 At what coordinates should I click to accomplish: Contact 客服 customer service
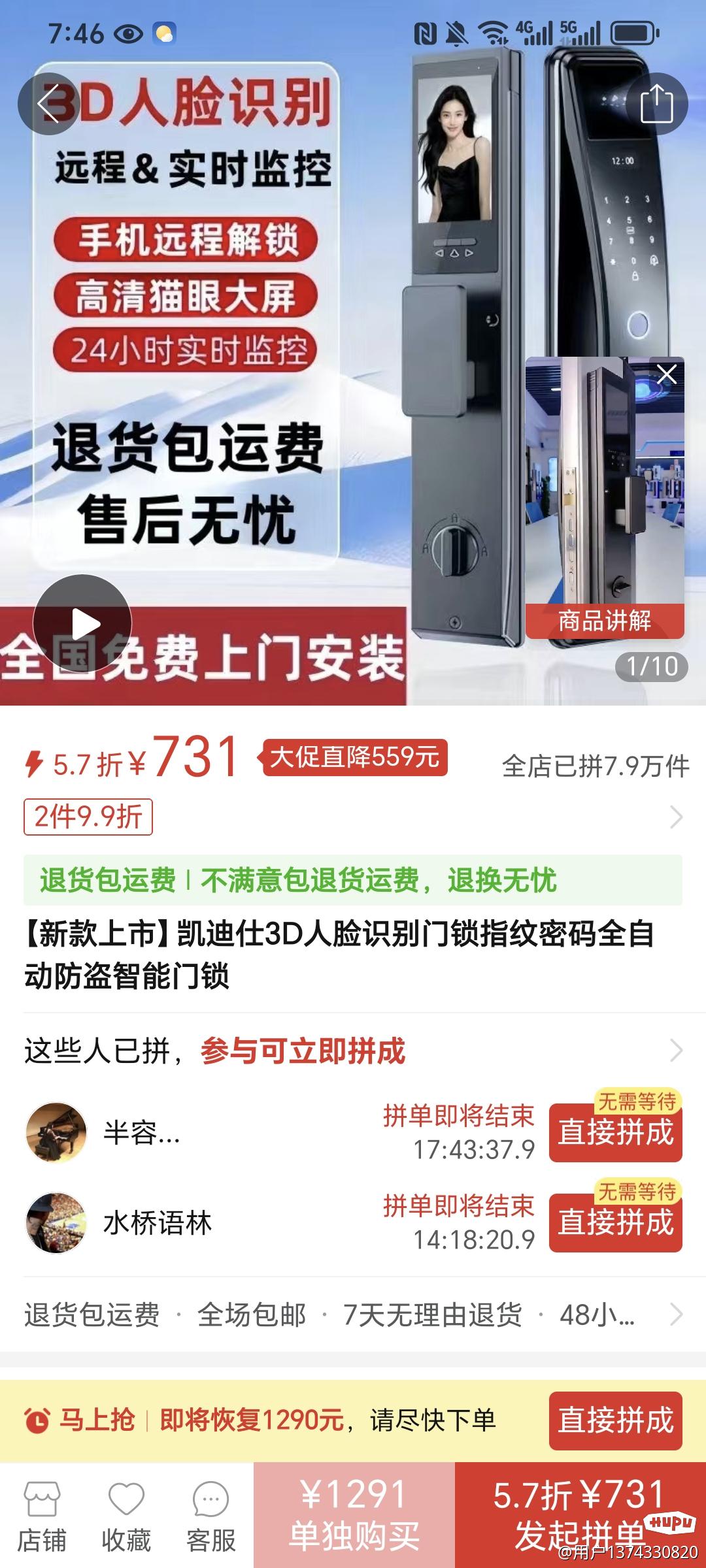[210, 1516]
